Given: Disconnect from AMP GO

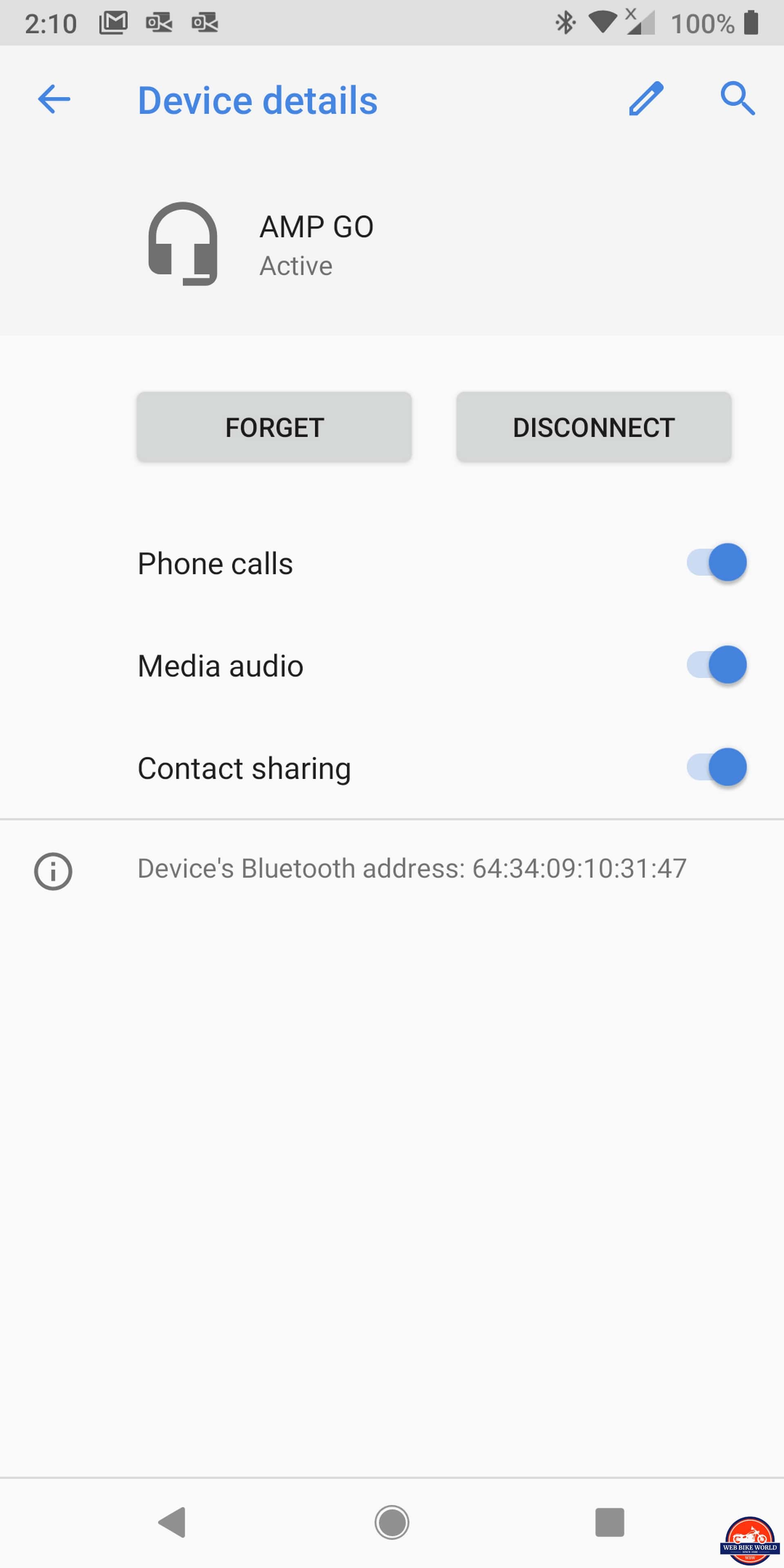Looking at the screenshot, I should [x=593, y=427].
